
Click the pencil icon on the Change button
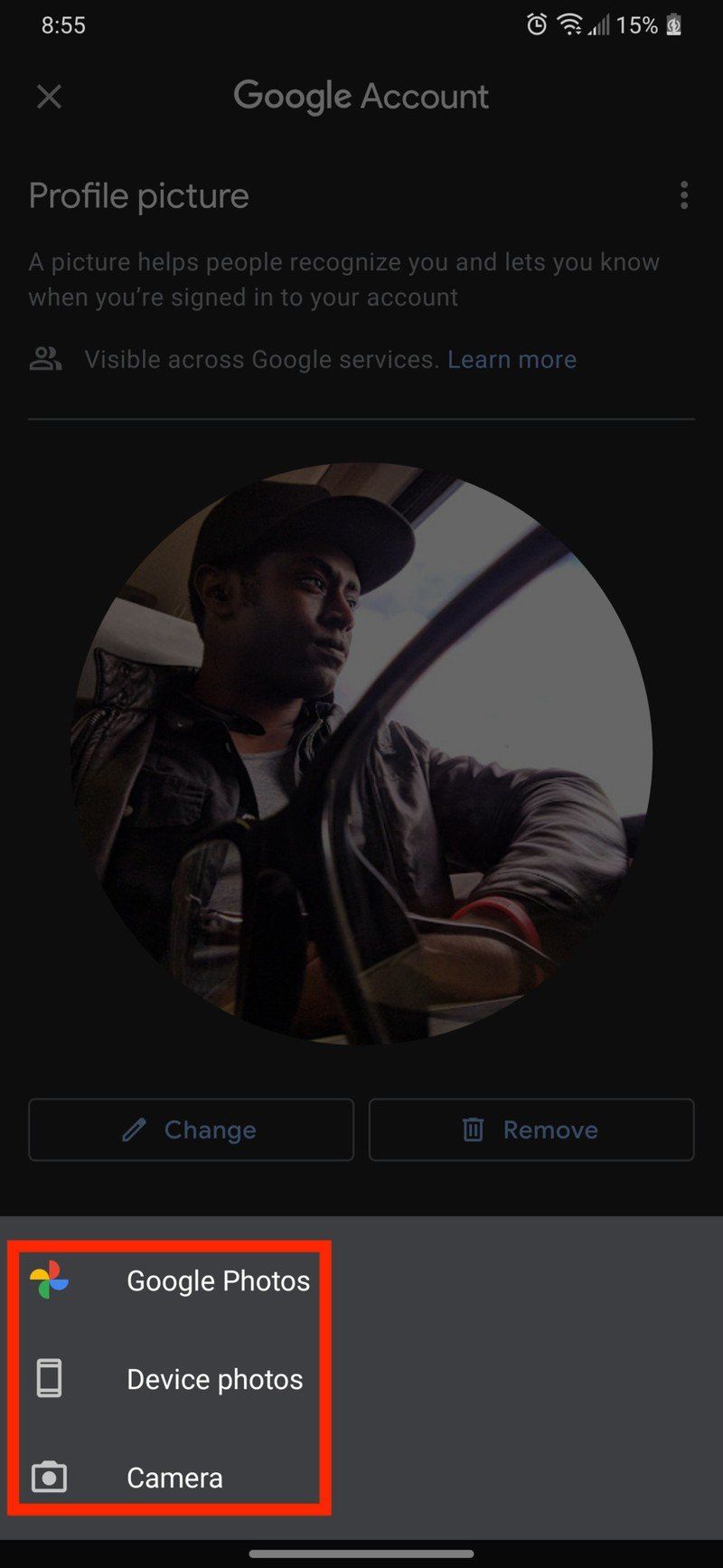134,1129
